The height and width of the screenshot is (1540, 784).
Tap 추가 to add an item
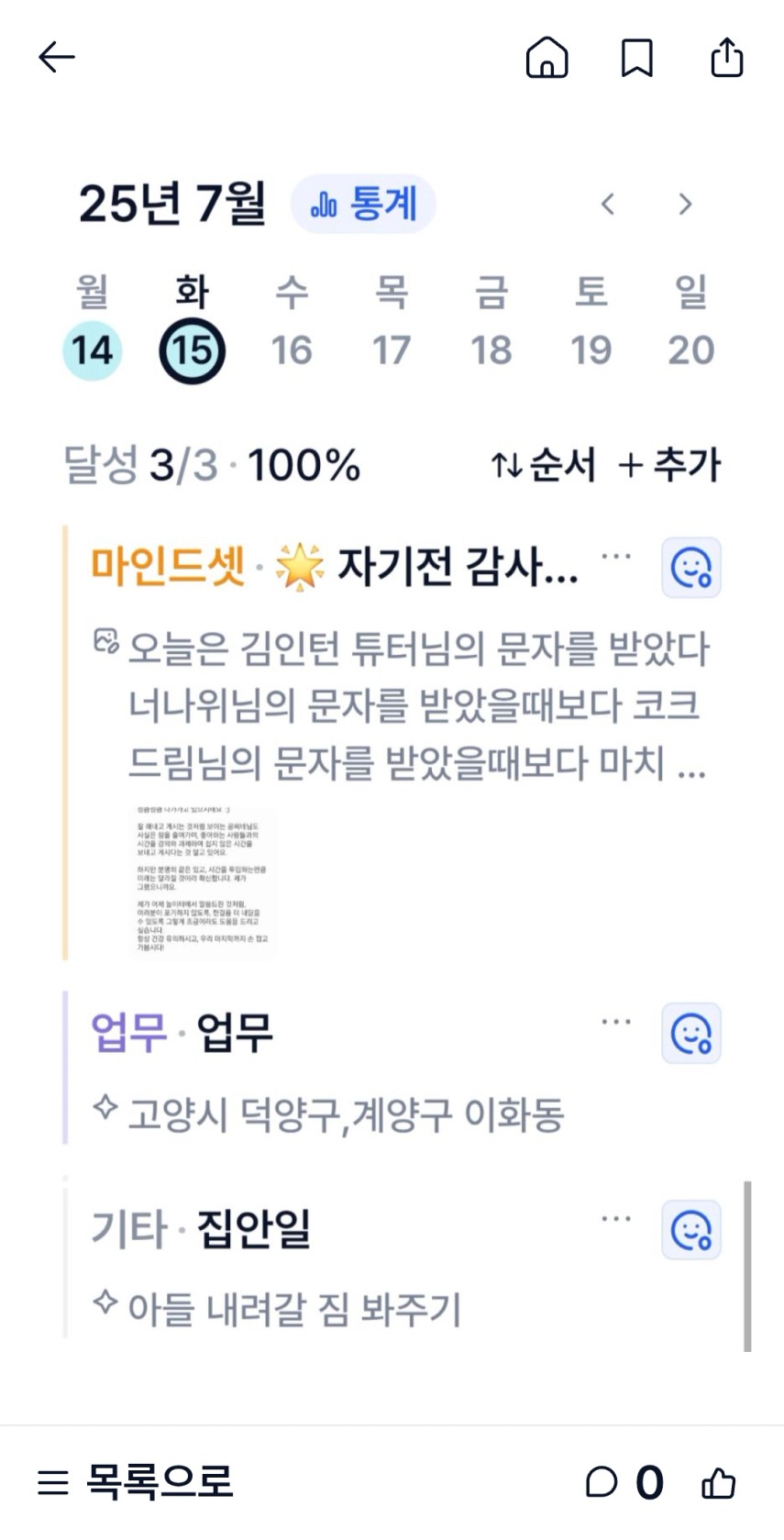670,465
